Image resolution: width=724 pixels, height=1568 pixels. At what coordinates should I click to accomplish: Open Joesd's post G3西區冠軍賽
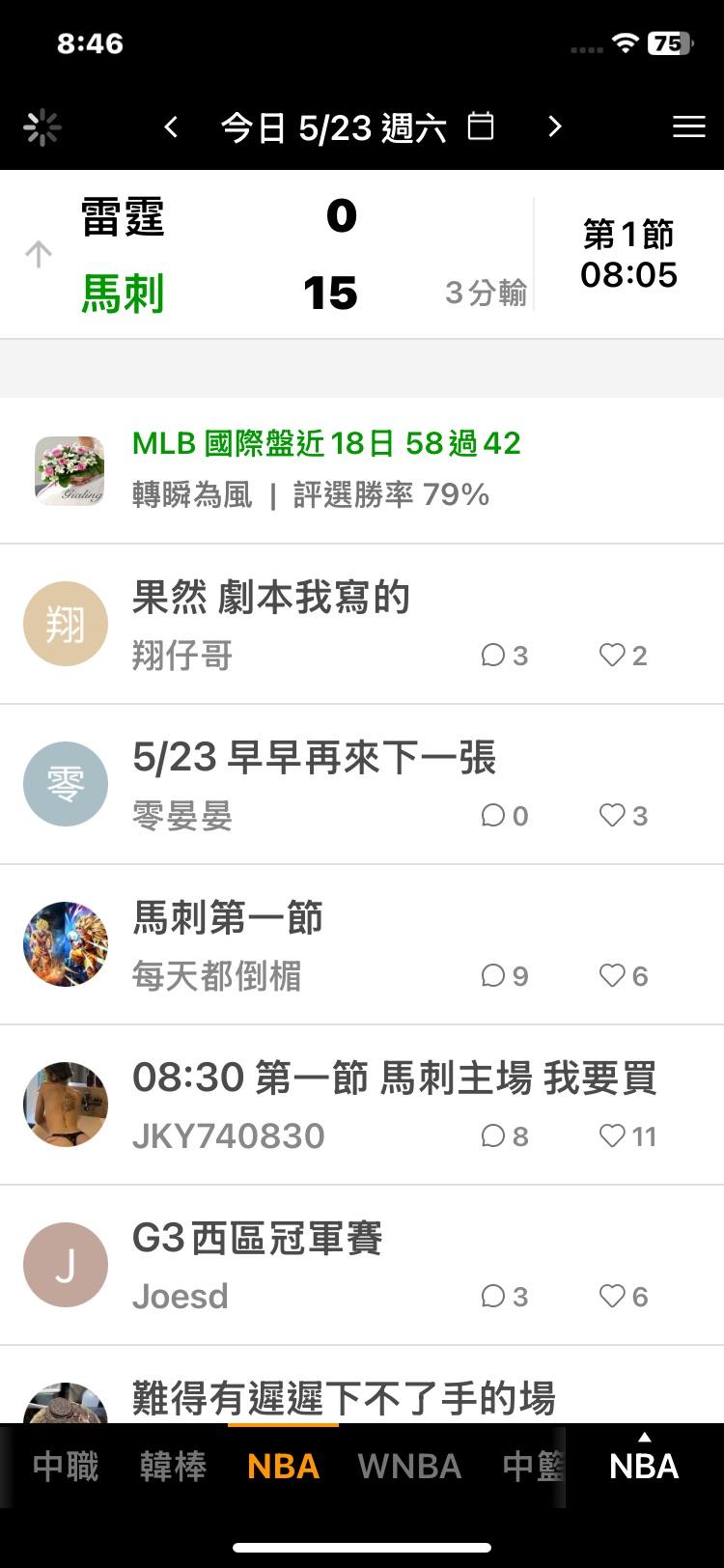pyautogui.click(x=362, y=1265)
